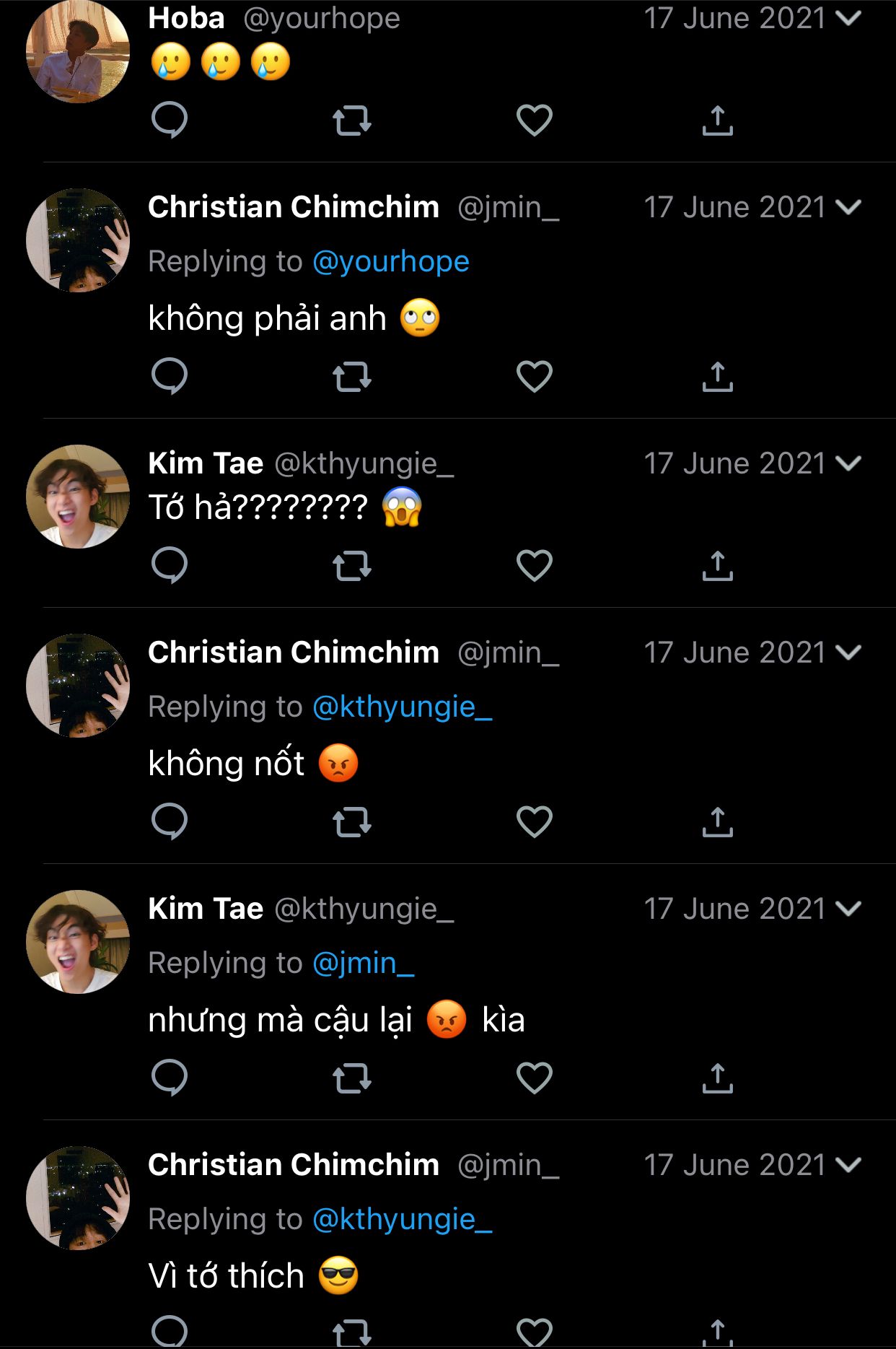
Task: Share Hoba's crying emoji tweet
Action: 717,121
